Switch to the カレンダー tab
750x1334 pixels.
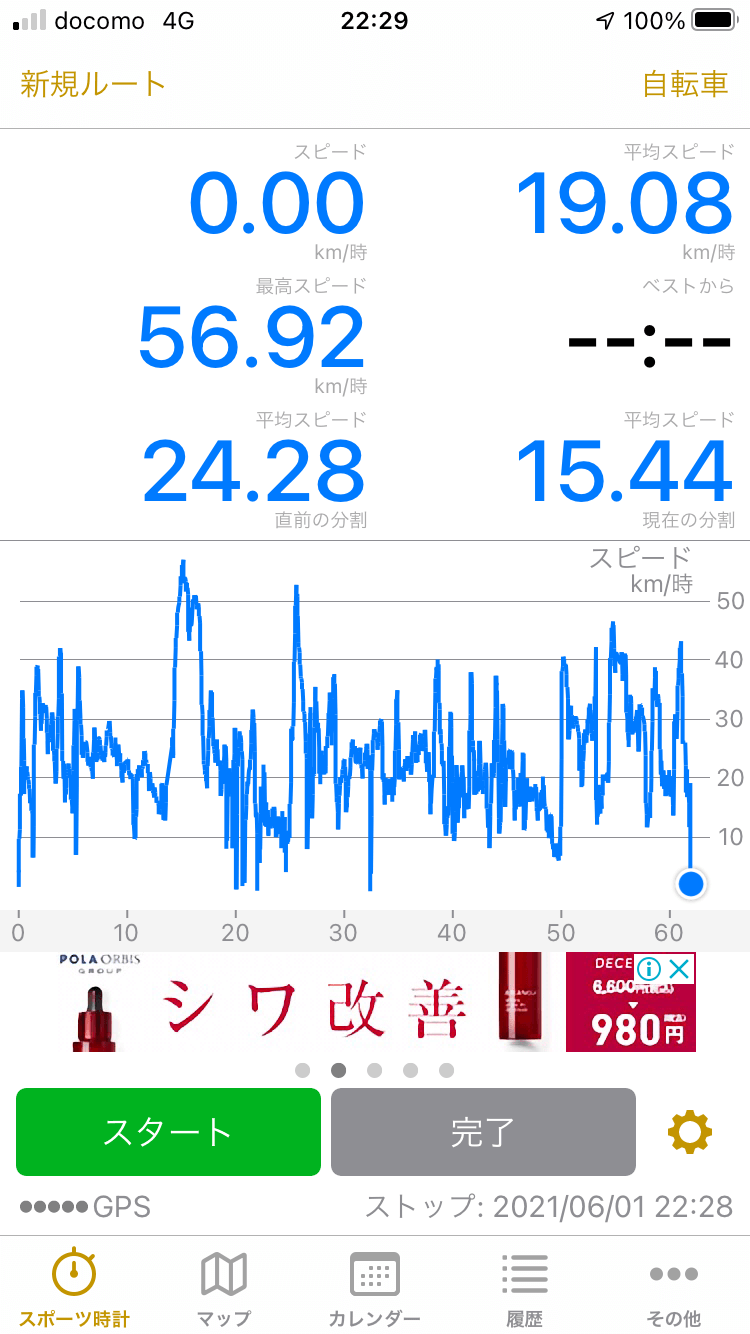tap(374, 1289)
